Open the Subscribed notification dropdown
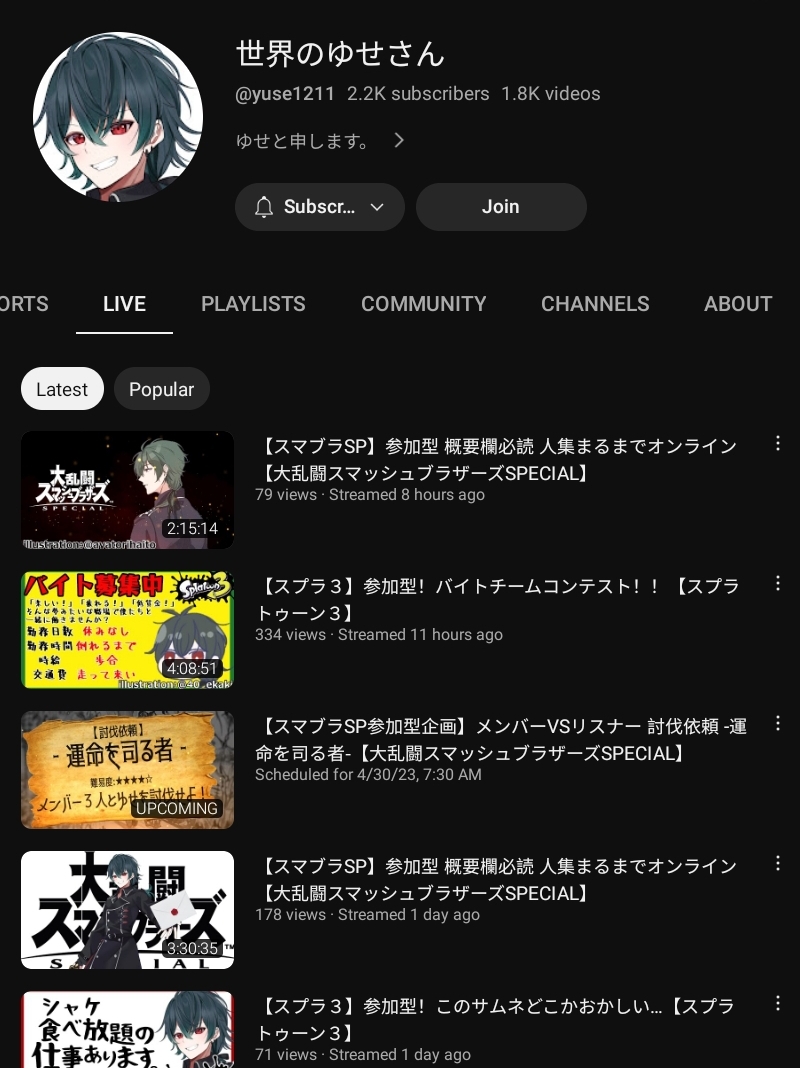The height and width of the screenshot is (1068, 800). point(319,207)
